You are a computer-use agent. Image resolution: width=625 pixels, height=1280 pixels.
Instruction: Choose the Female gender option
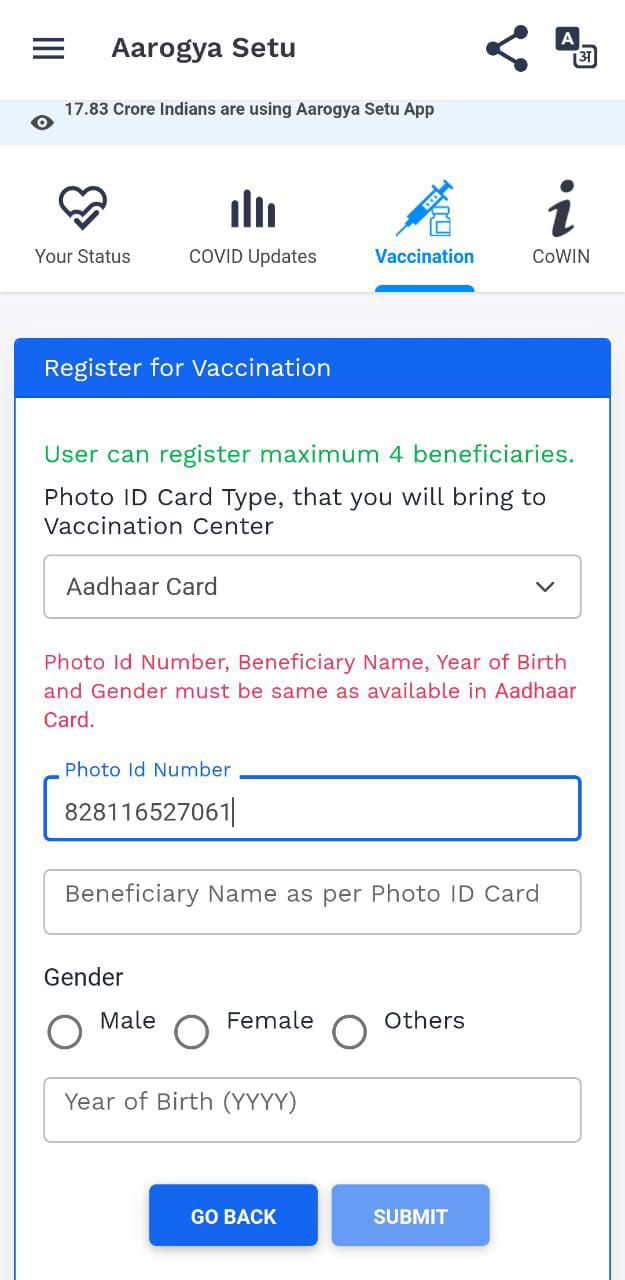191,1031
